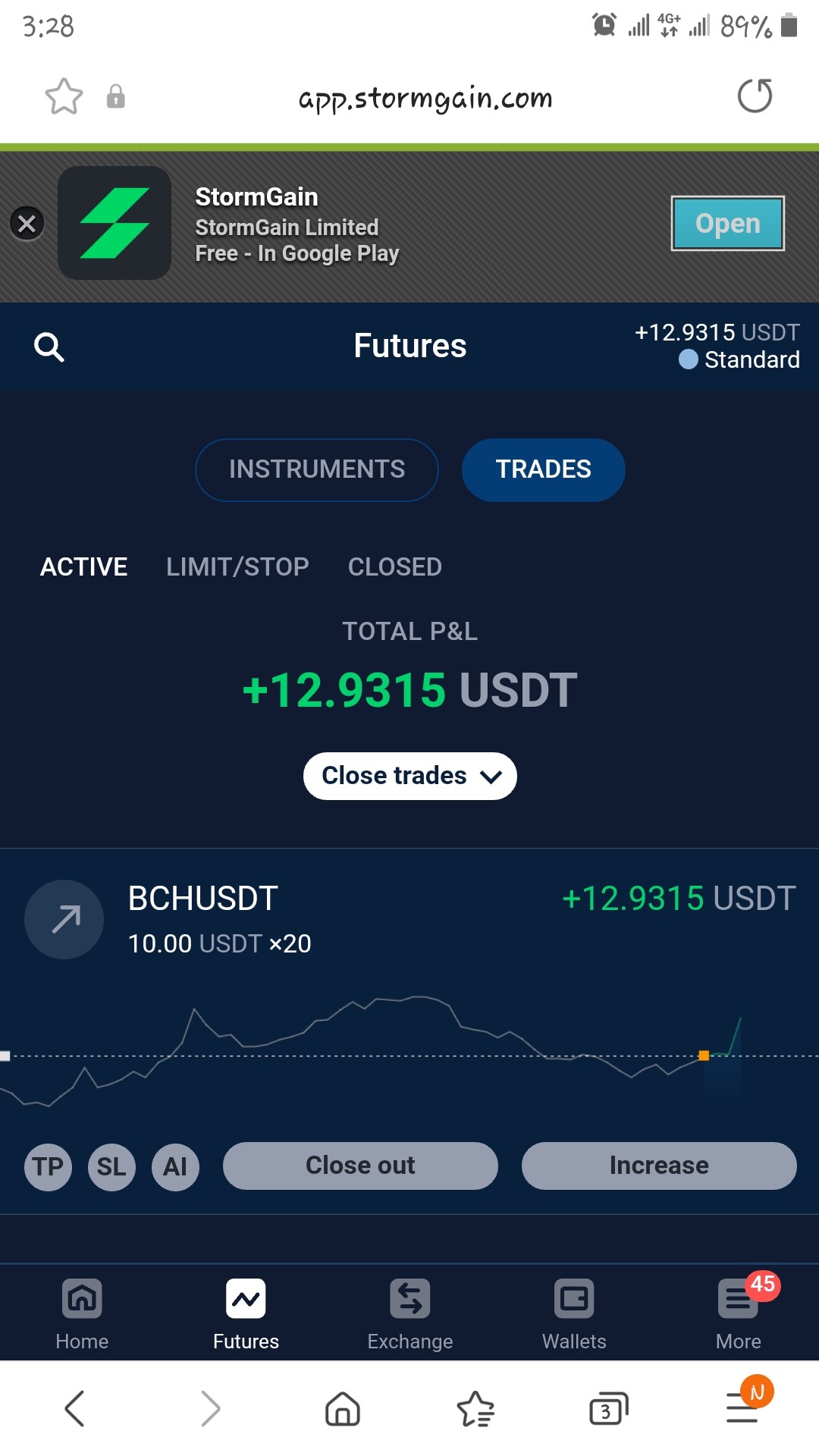Set stop loss with SL button

pyautogui.click(x=111, y=1166)
